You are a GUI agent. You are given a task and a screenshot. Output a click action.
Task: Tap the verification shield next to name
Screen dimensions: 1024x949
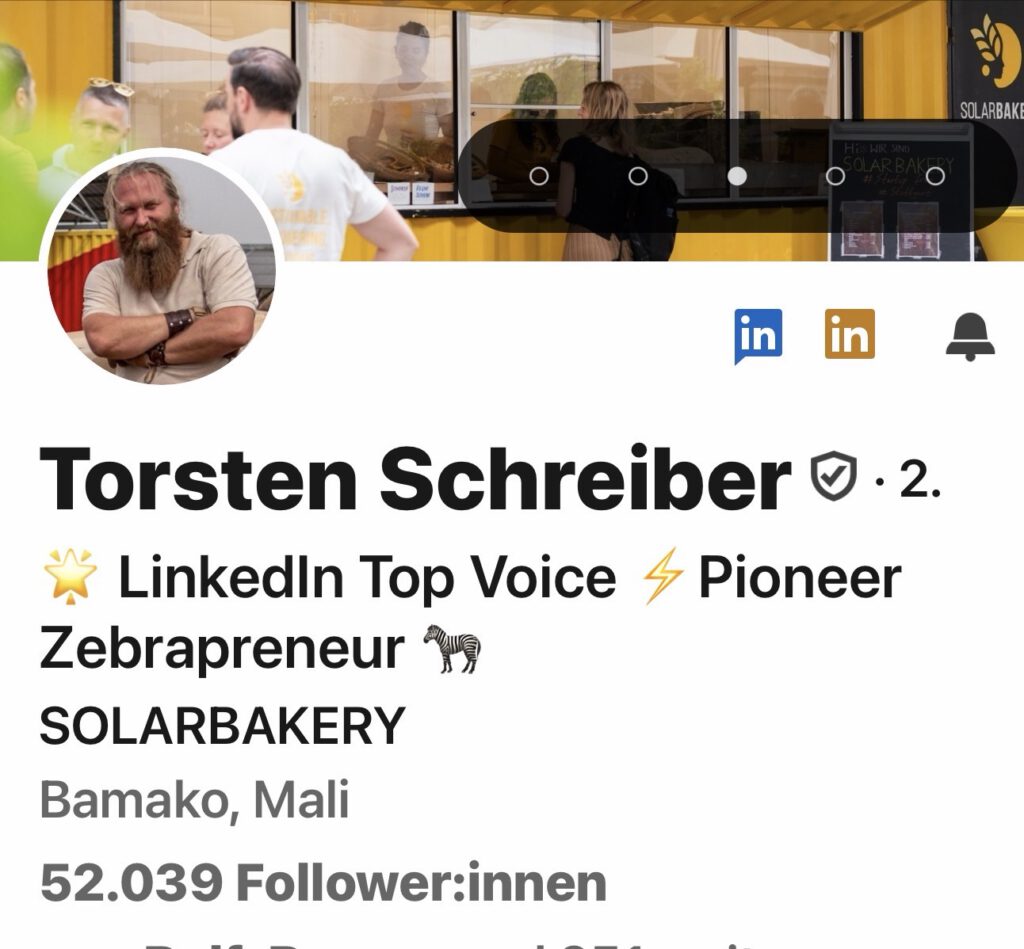click(x=834, y=477)
